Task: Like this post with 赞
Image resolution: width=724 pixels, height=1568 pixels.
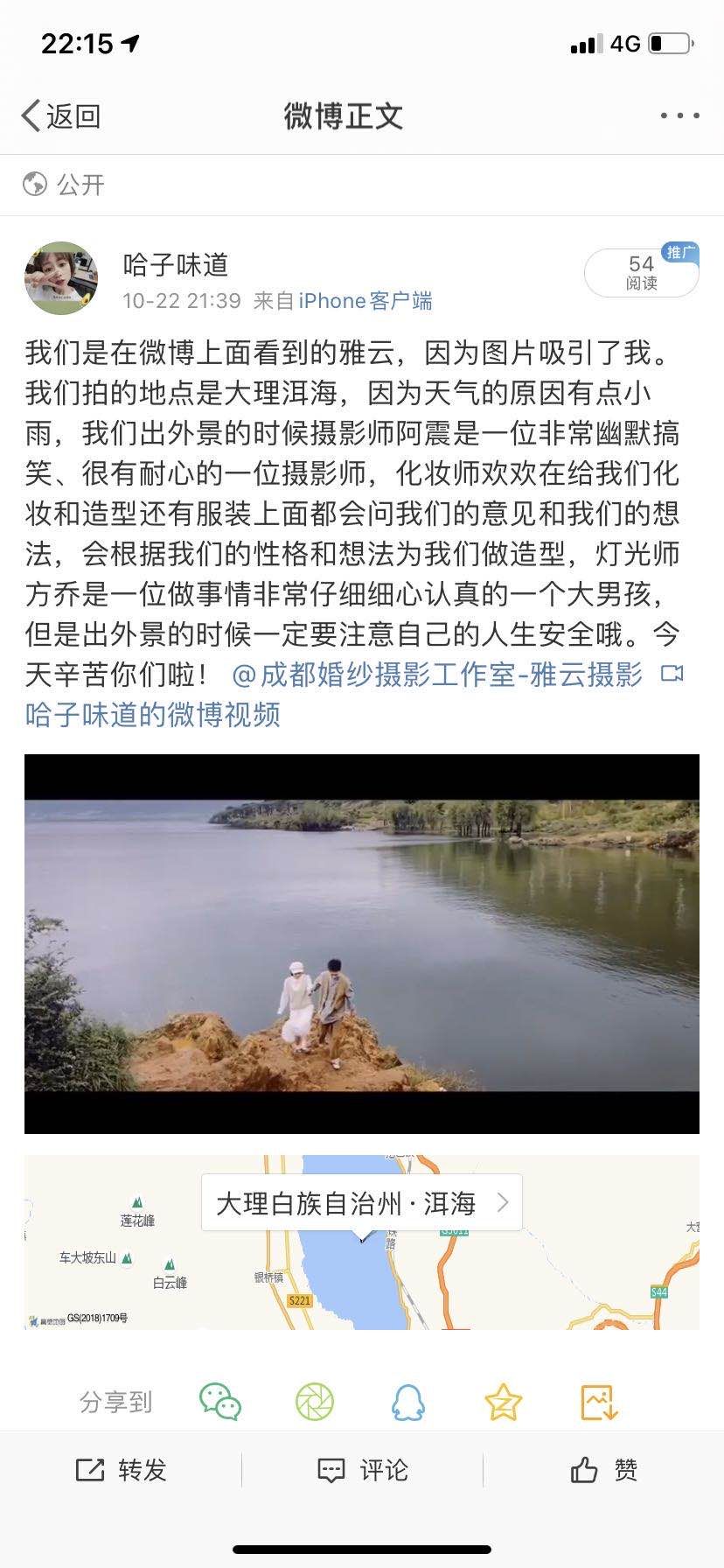Action: [x=603, y=1471]
